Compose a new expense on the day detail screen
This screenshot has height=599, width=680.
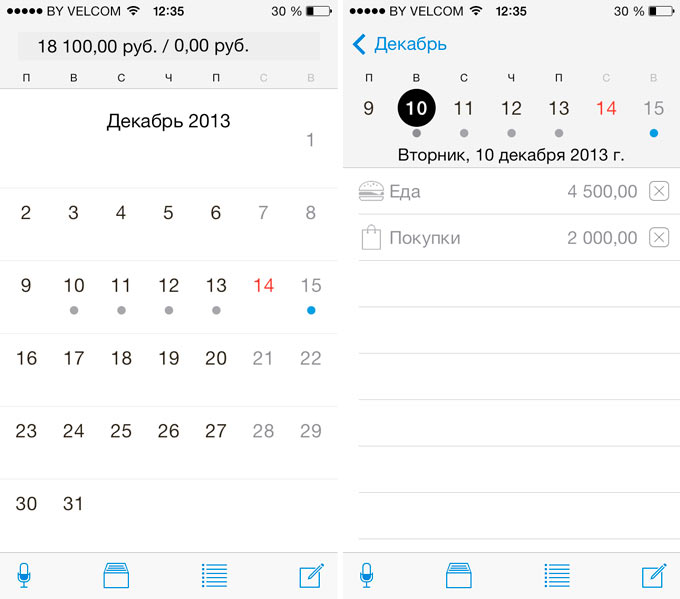(653, 576)
